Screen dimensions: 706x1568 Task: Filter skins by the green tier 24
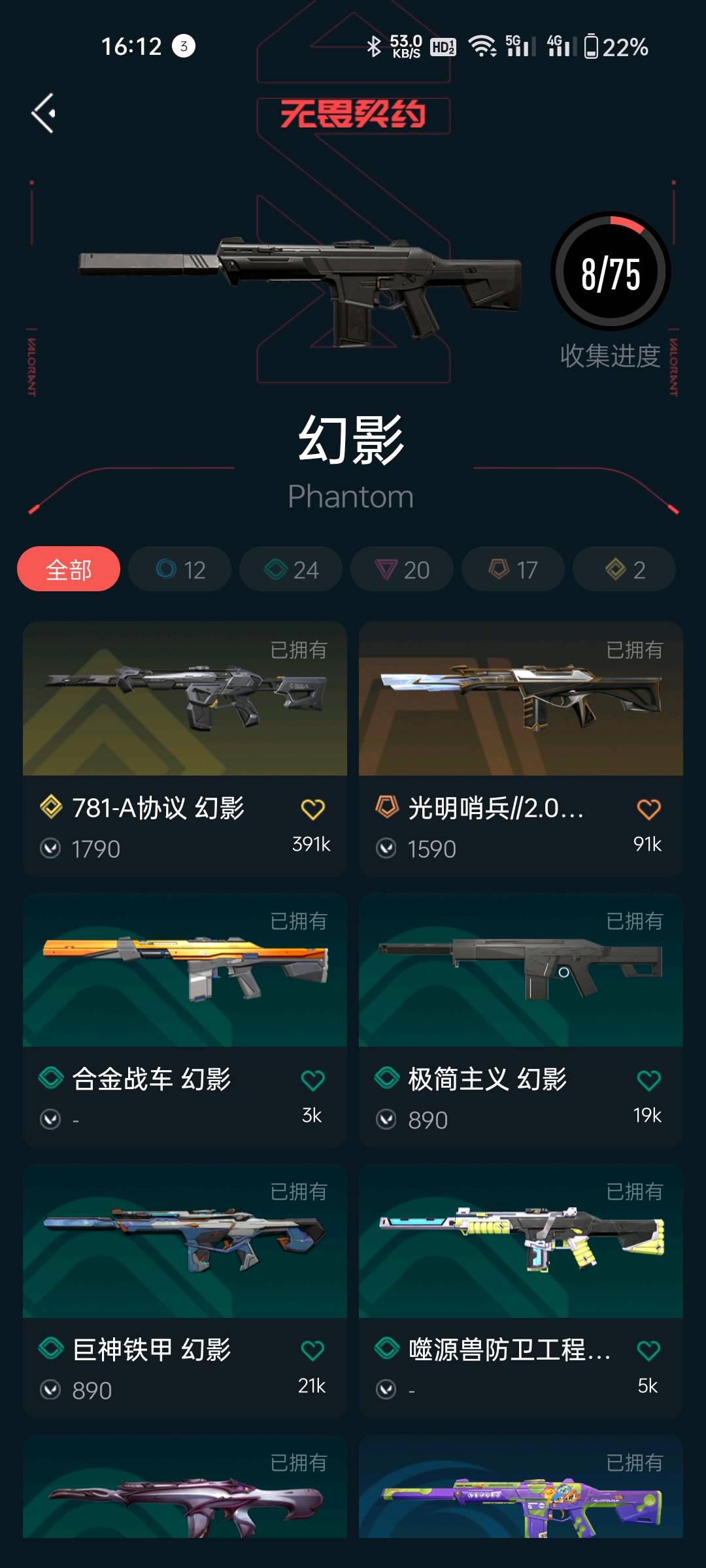click(291, 569)
